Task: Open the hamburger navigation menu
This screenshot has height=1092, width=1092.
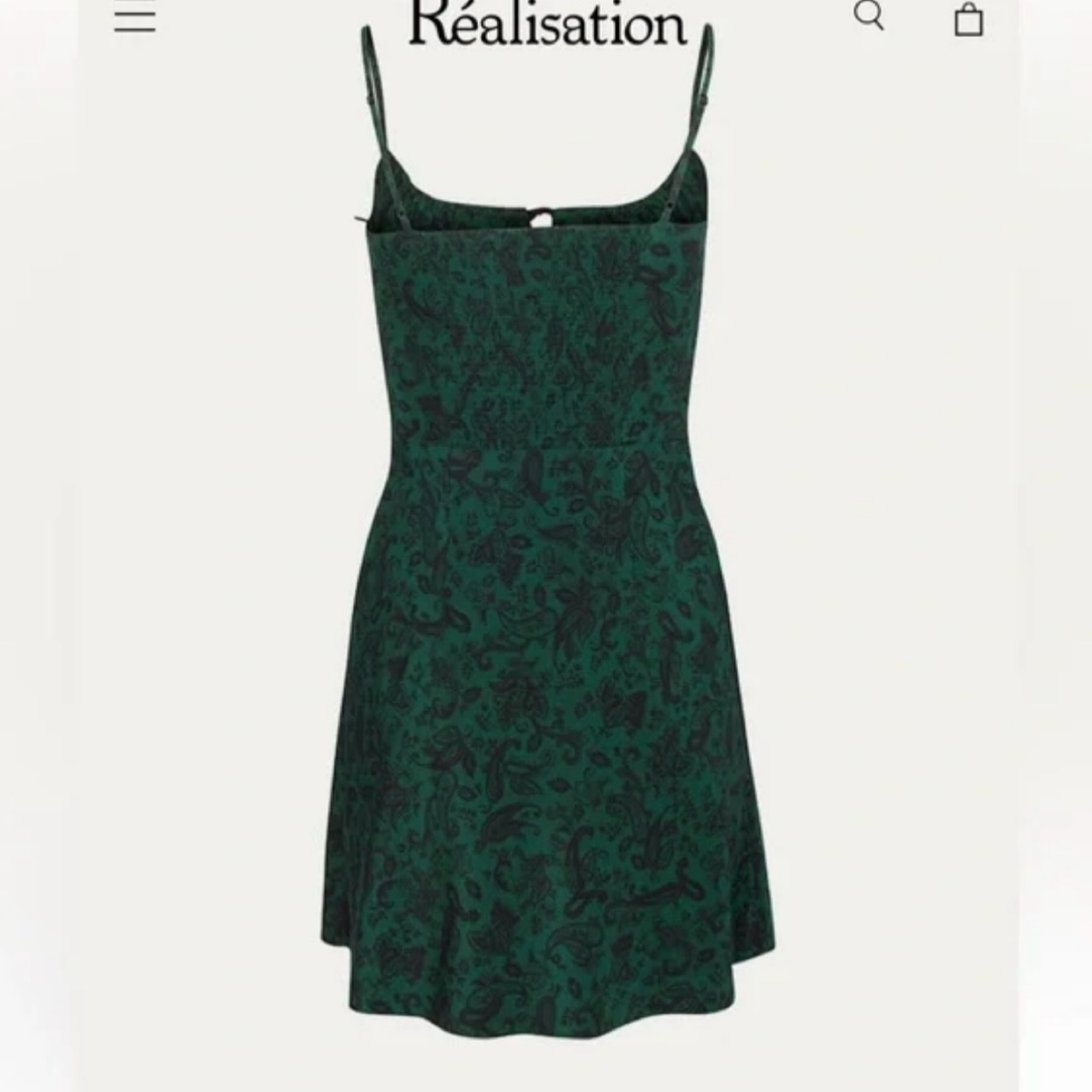Action: pyautogui.click(x=135, y=19)
